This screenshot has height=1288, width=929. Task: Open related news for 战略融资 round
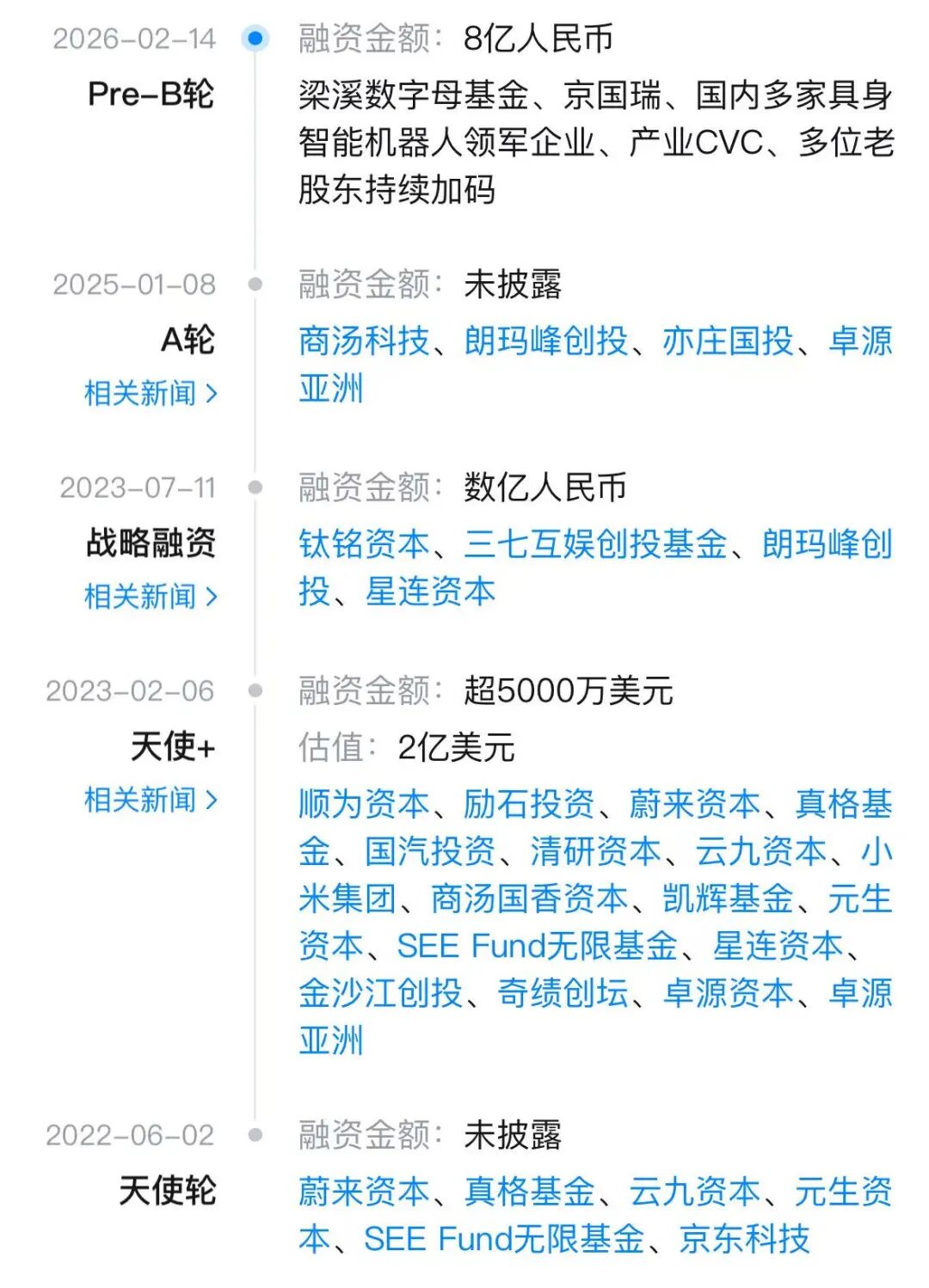151,597
